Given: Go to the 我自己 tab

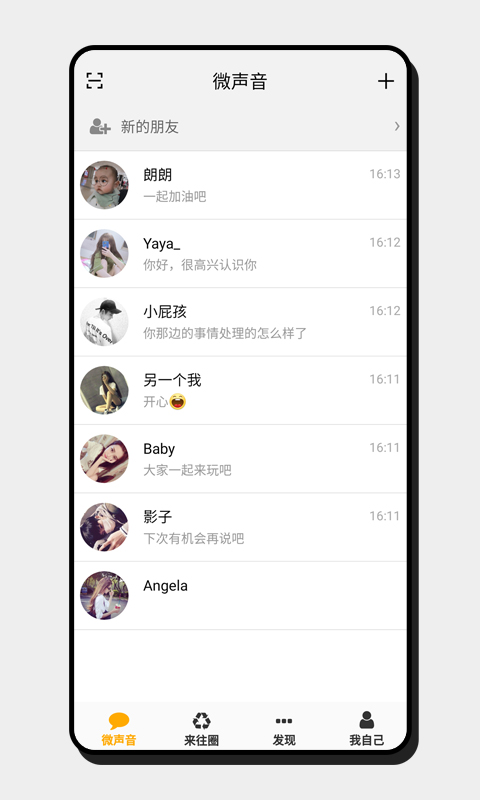Looking at the screenshot, I should click(366, 729).
